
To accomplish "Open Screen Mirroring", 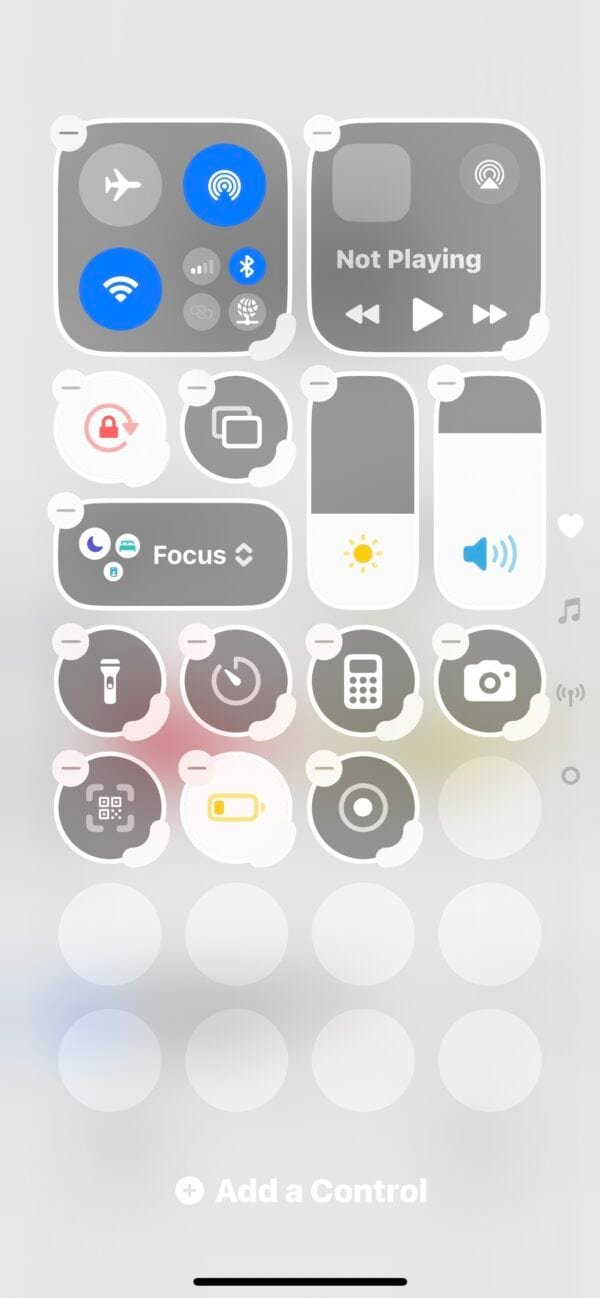I will [236, 428].
